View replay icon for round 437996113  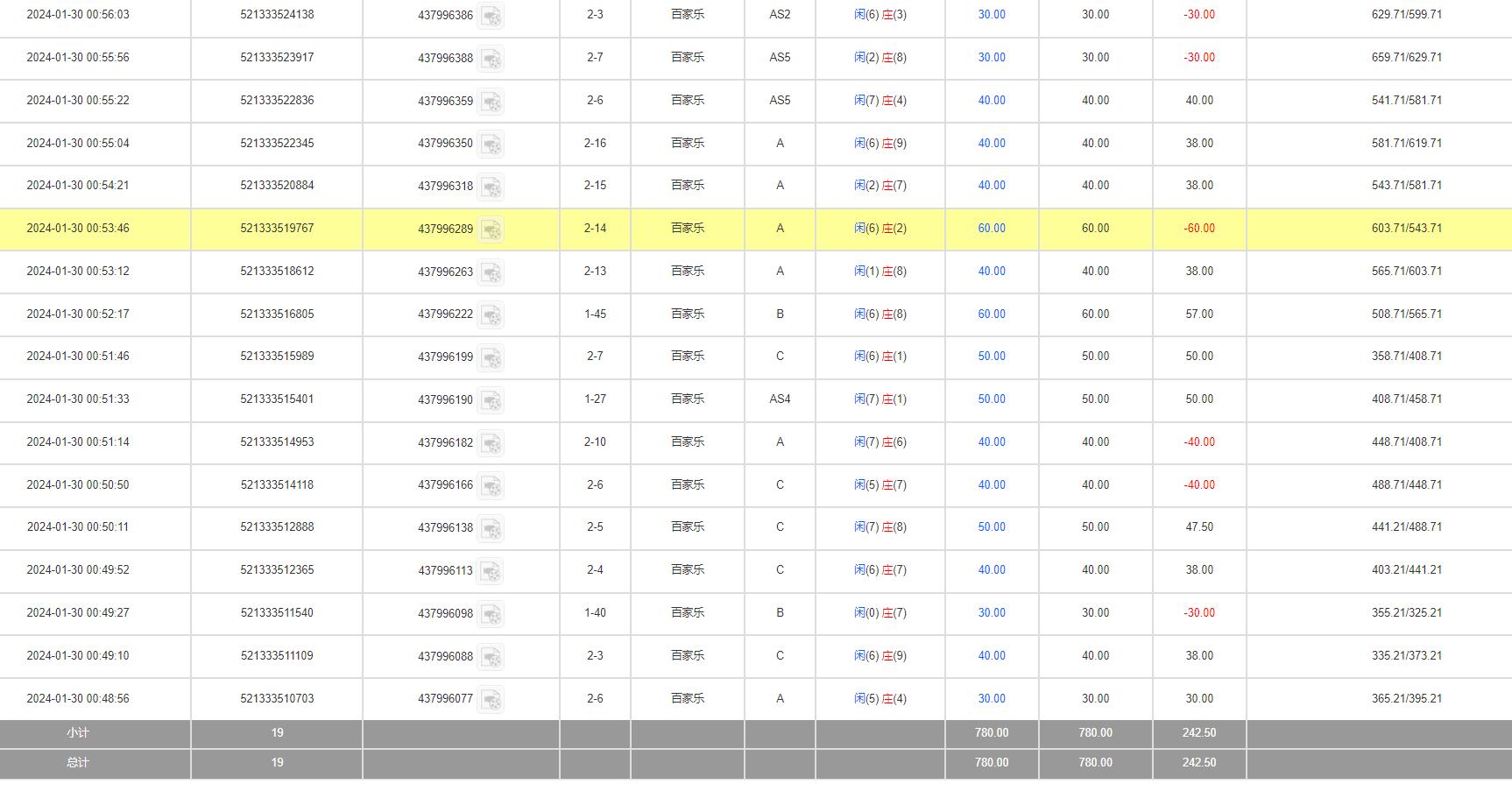pyautogui.click(x=491, y=571)
